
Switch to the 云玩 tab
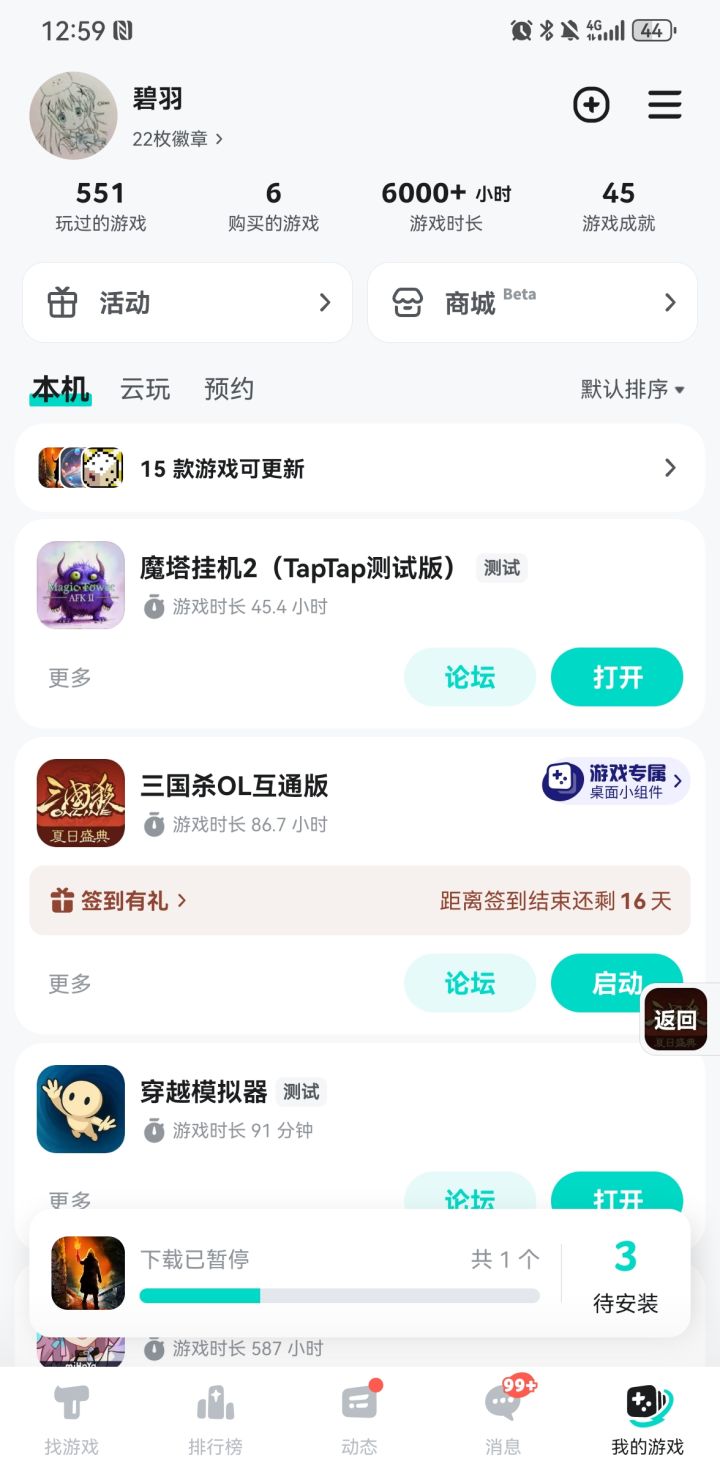145,389
